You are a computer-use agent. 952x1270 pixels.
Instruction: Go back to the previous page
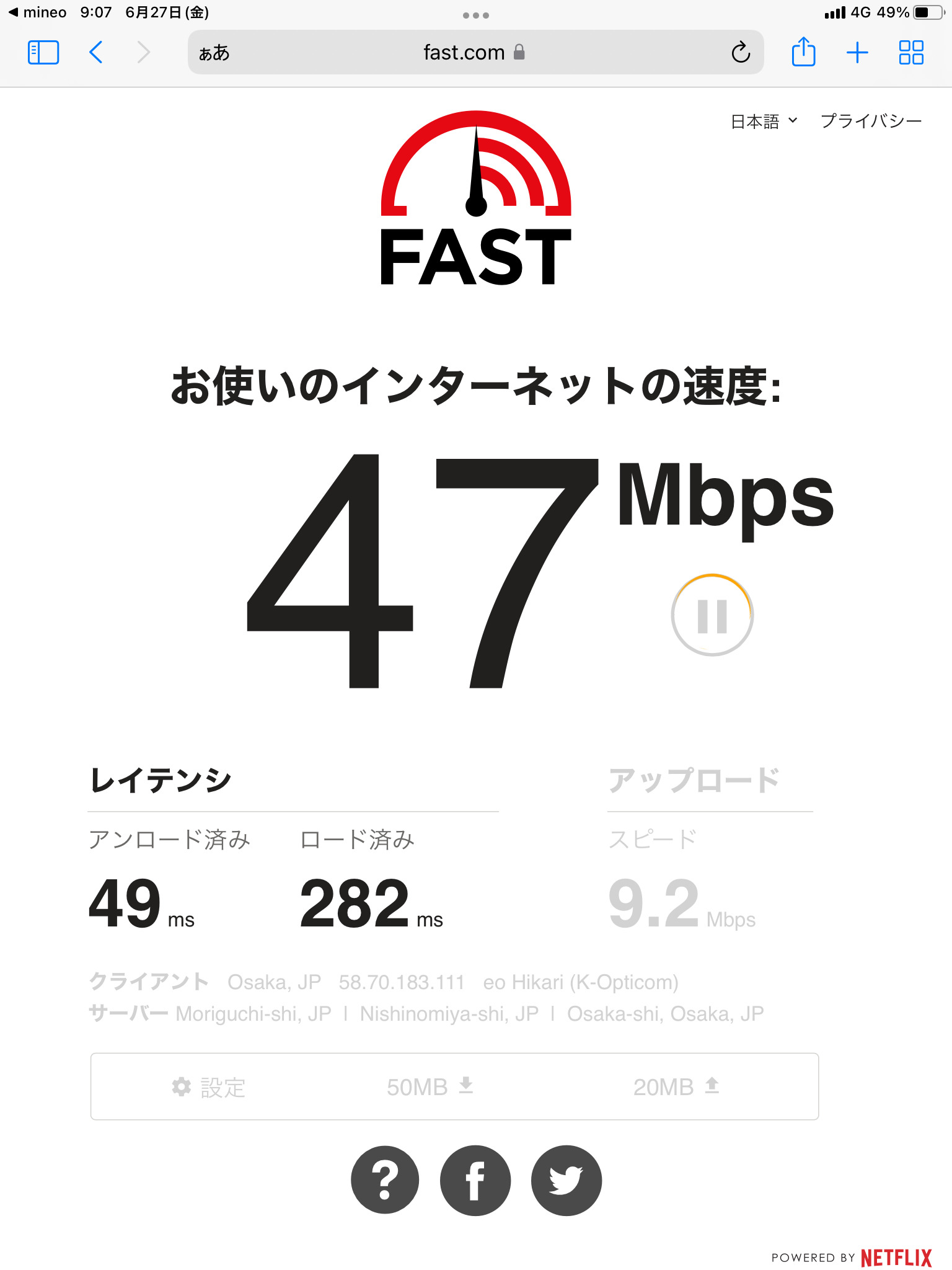(96, 53)
